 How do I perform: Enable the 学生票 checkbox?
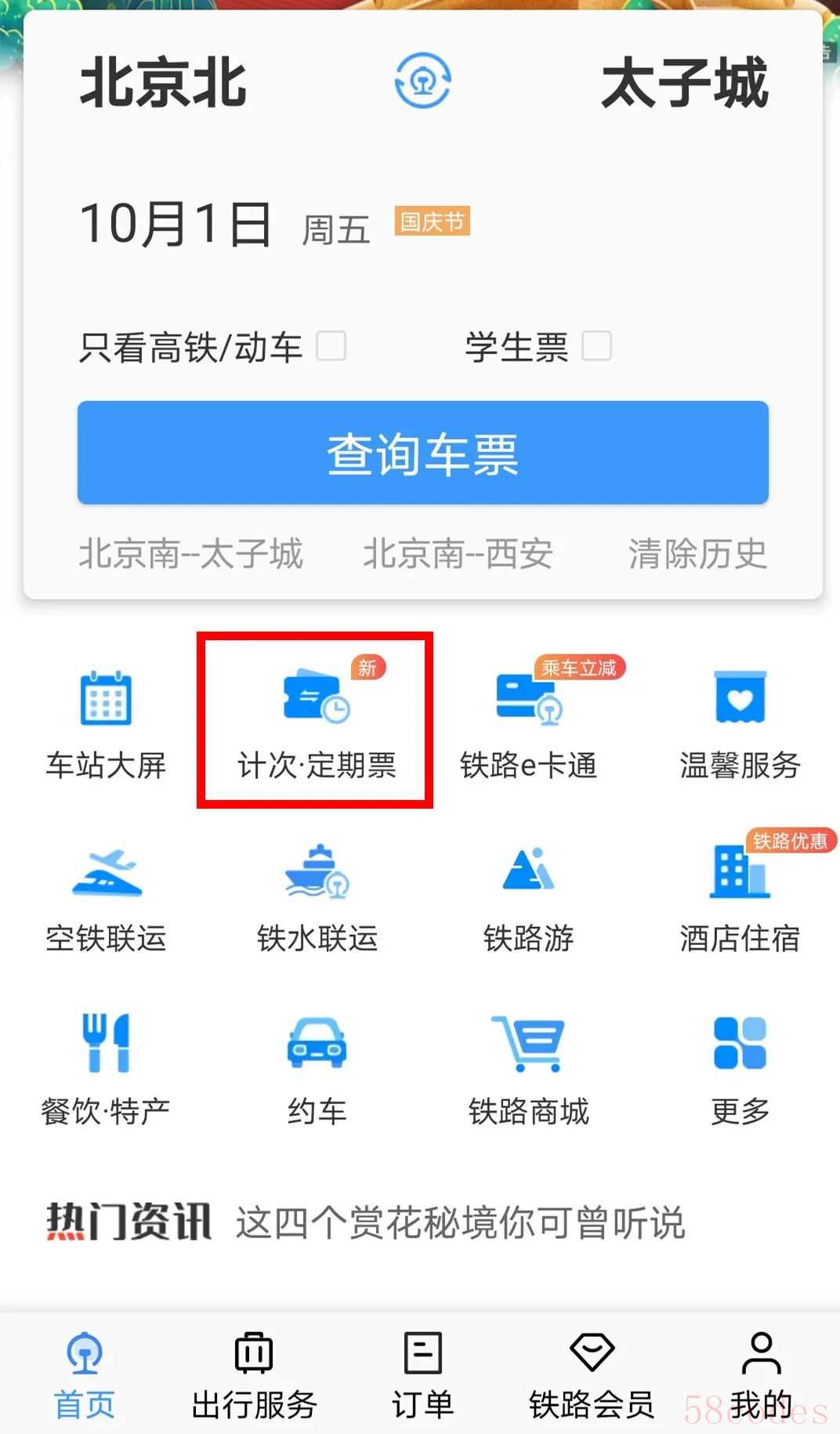pyautogui.click(x=596, y=346)
